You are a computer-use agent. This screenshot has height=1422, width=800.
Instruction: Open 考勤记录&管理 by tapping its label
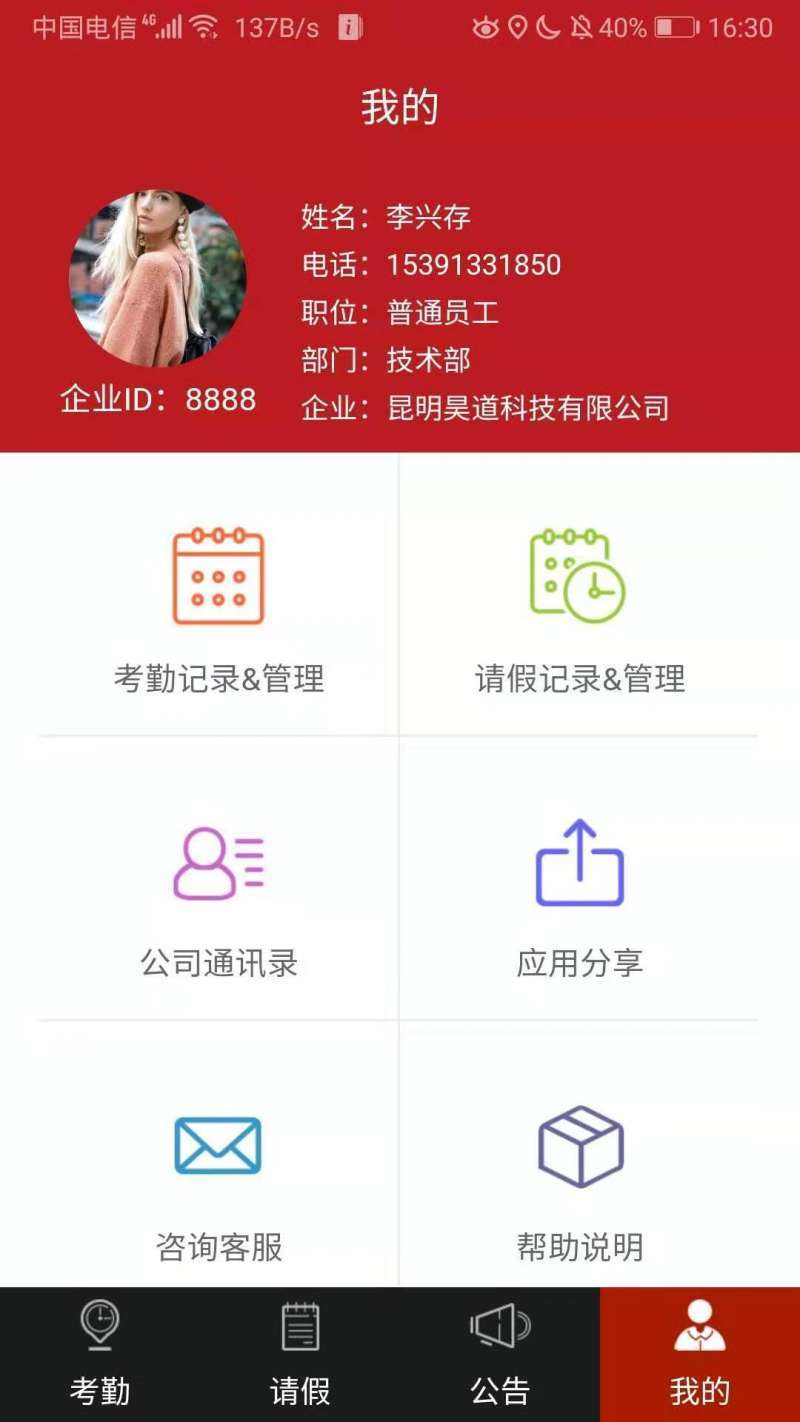click(x=219, y=678)
